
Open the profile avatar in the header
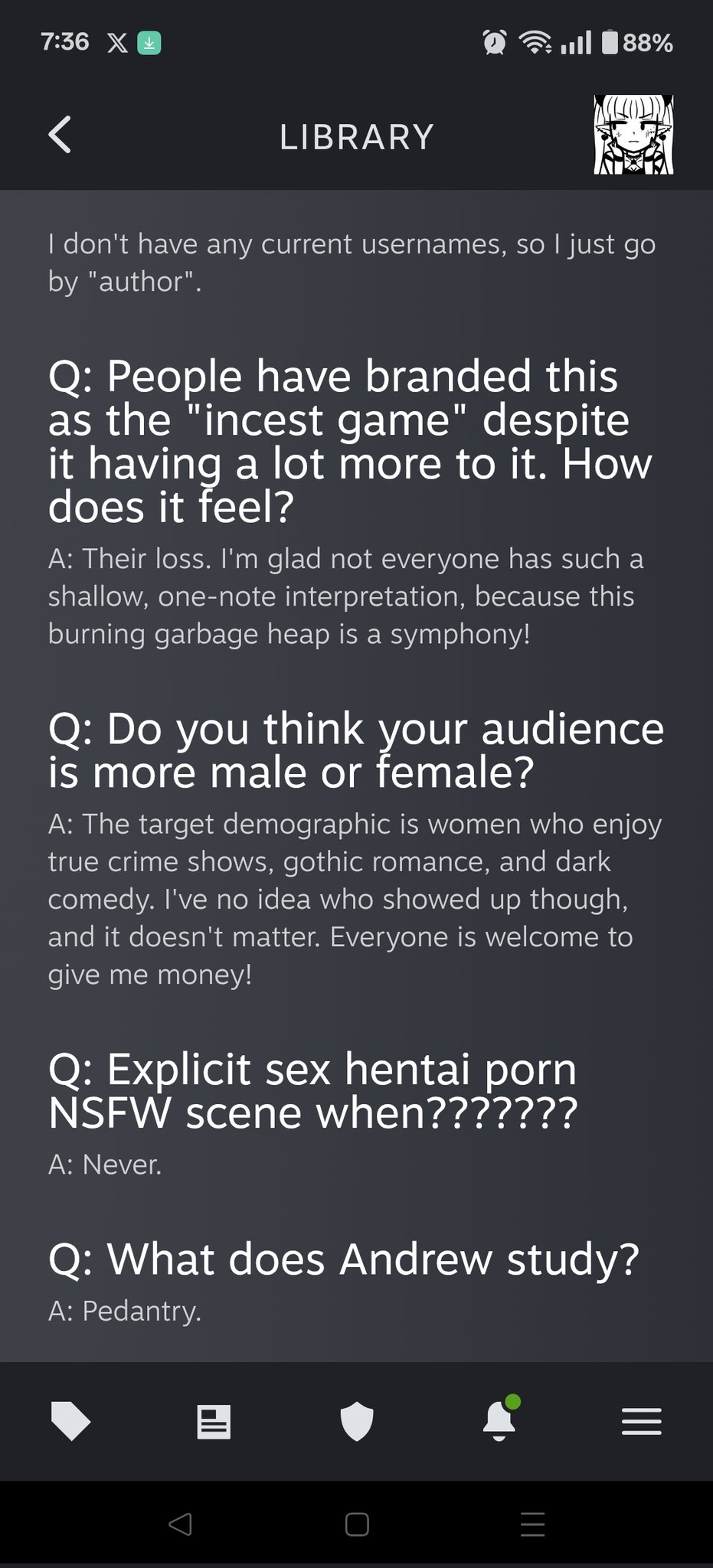[x=633, y=136]
